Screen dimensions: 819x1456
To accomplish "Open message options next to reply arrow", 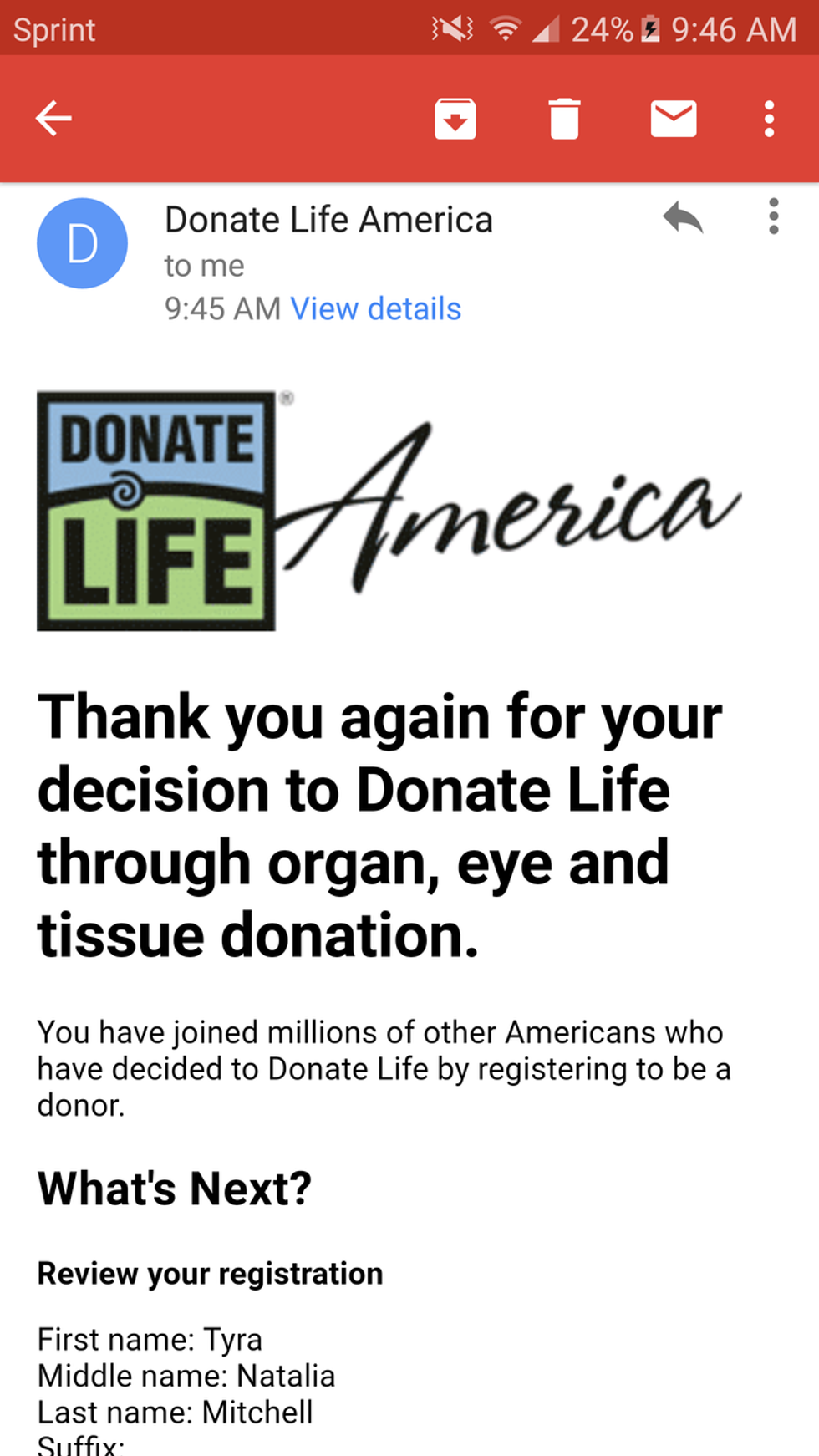I will pos(774,216).
